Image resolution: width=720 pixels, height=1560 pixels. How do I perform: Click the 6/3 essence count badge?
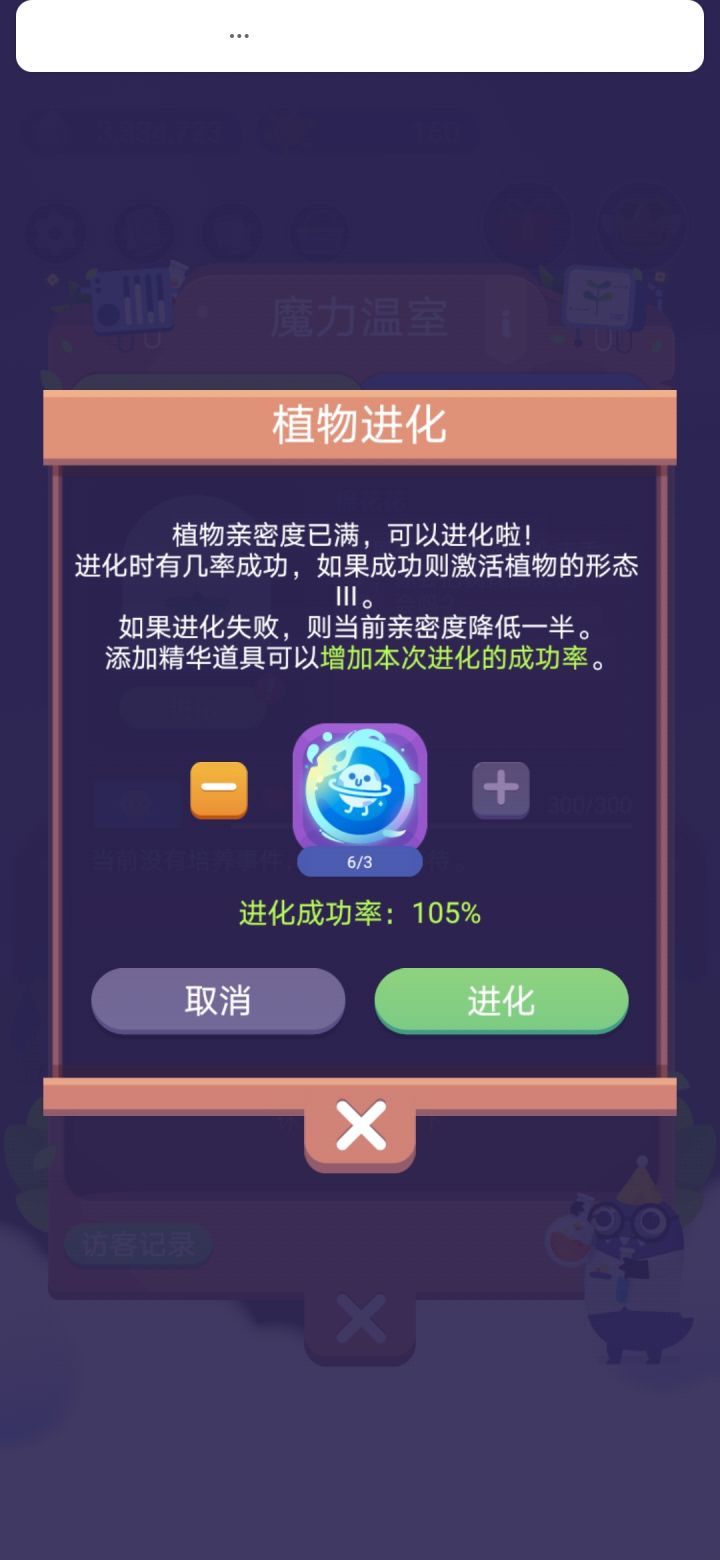pos(359,861)
